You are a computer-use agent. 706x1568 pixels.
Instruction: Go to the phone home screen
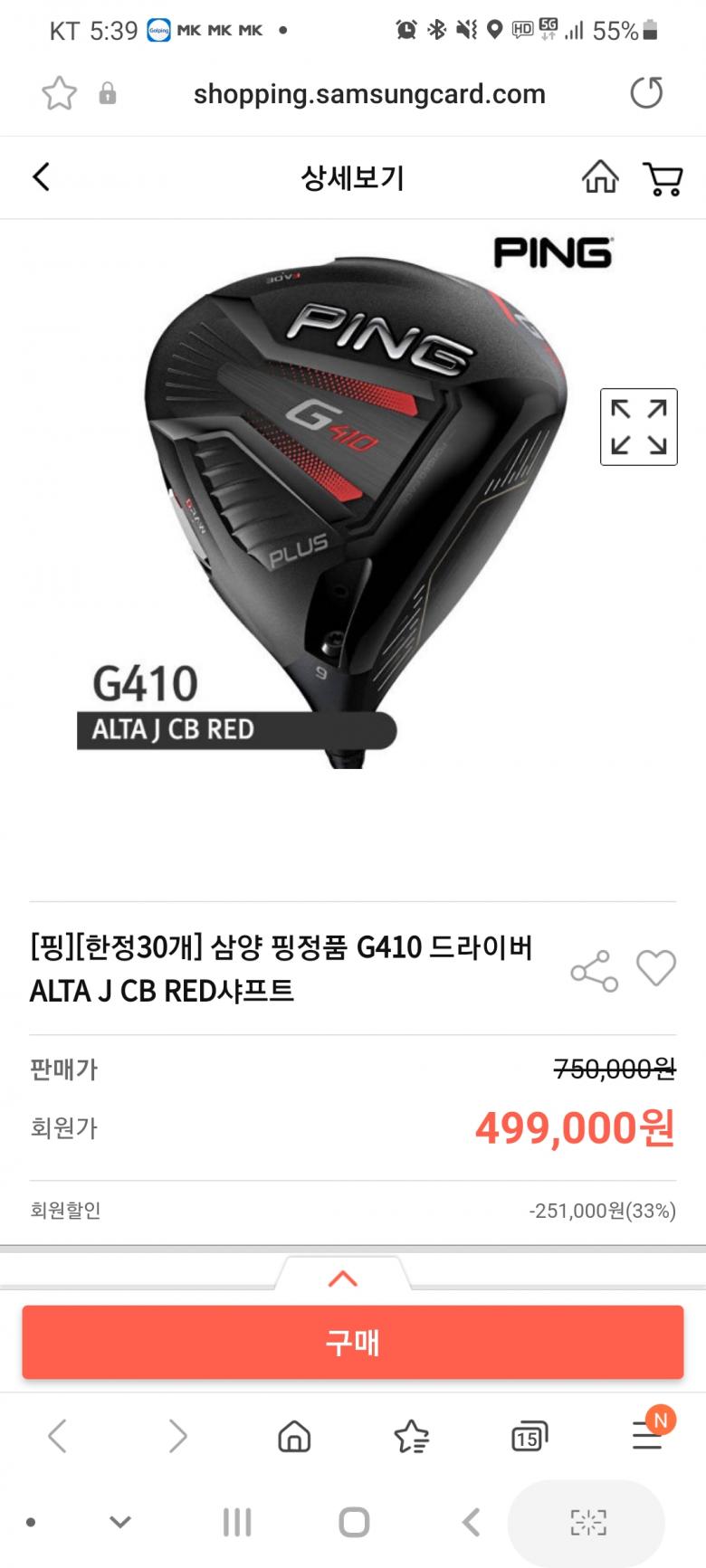pyautogui.click(x=354, y=1523)
